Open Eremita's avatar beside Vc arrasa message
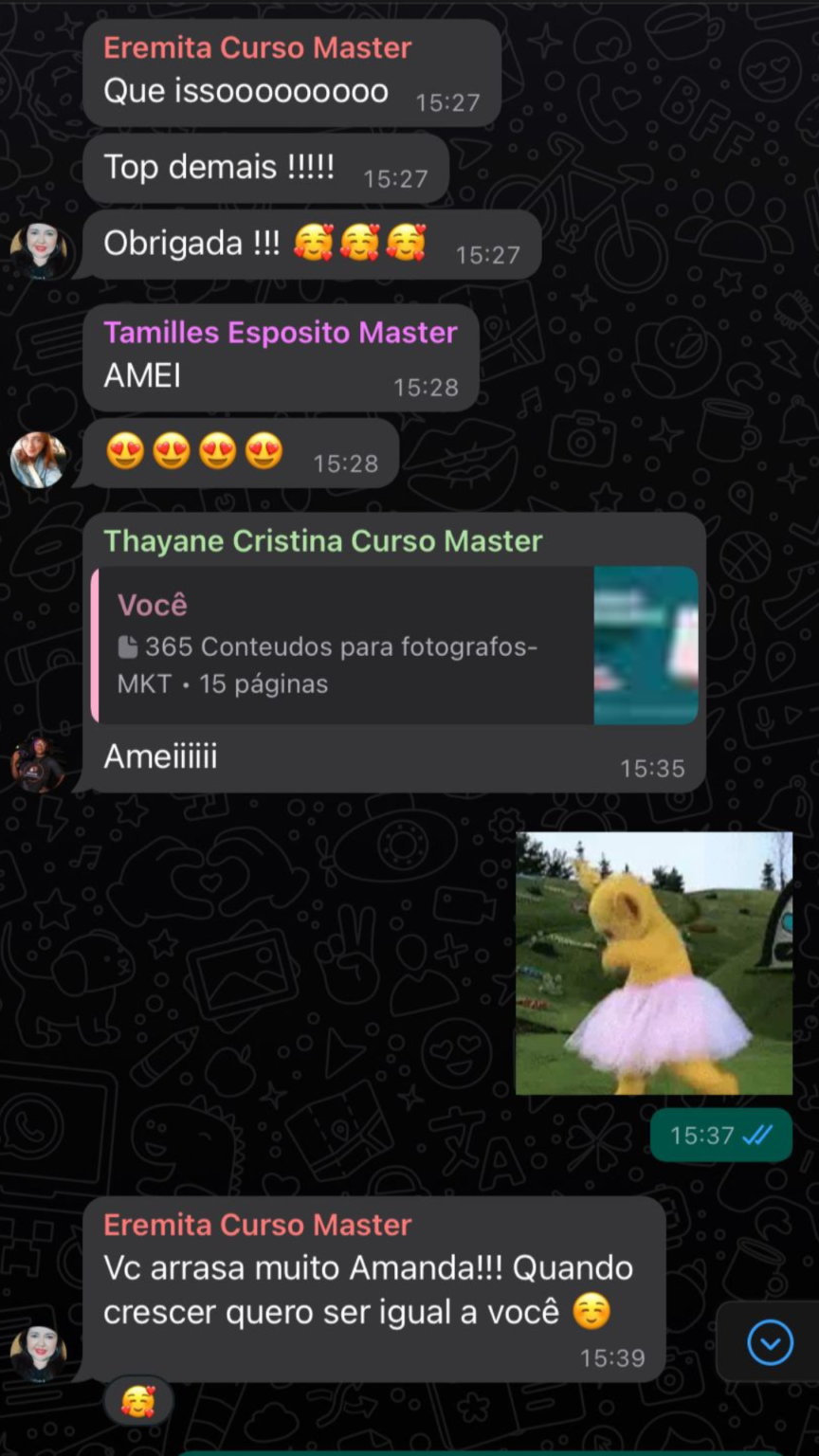819x1456 pixels. point(38,1353)
